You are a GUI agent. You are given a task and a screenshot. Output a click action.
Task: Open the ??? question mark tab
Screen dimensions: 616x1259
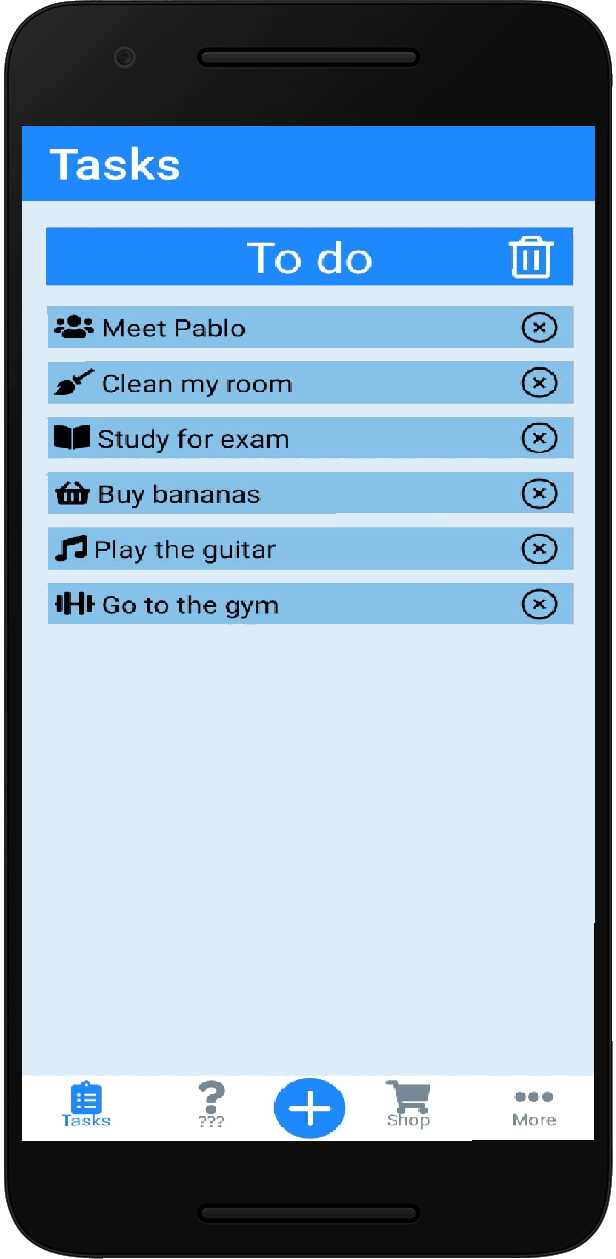pos(211,1104)
